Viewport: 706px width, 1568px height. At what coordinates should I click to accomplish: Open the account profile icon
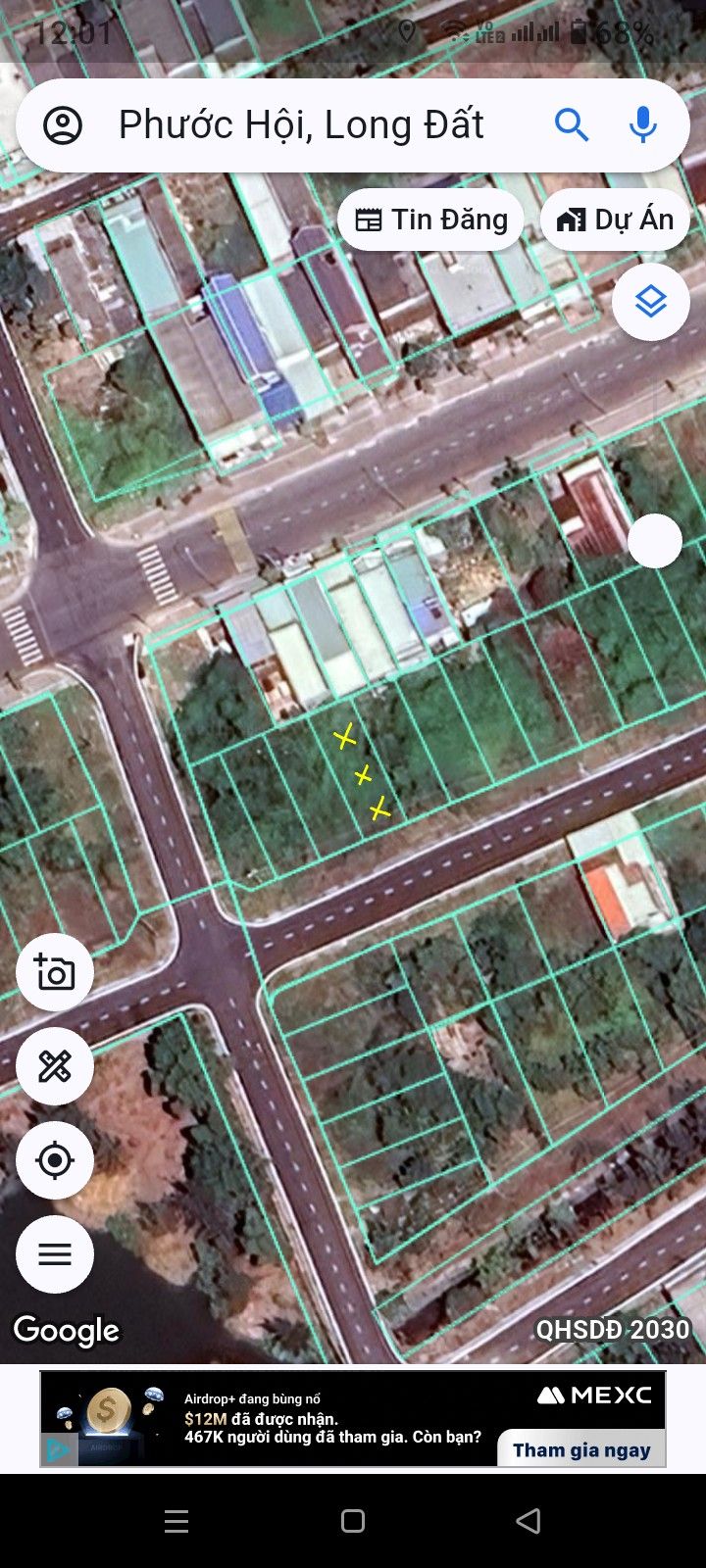63,125
